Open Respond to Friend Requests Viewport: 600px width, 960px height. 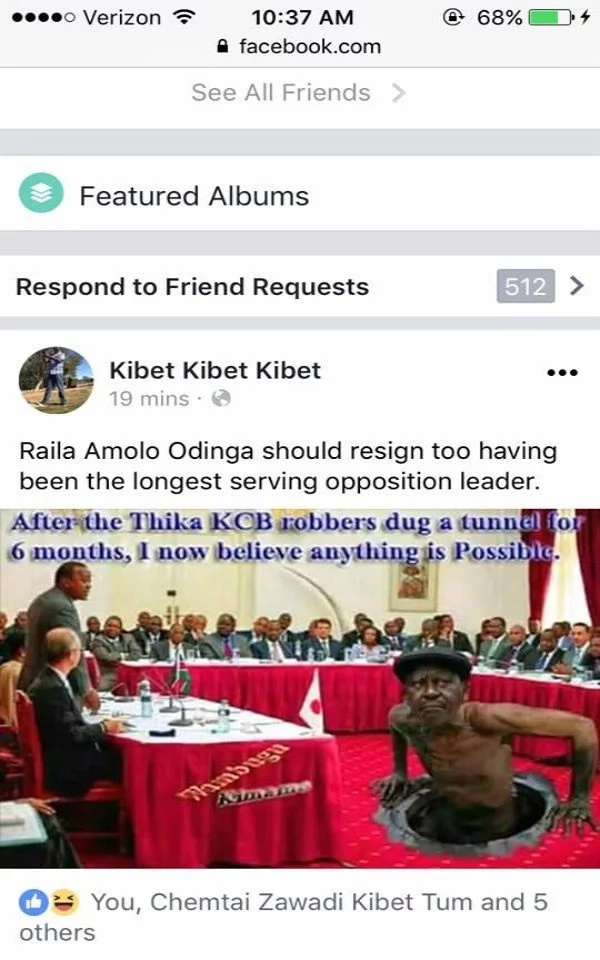point(193,287)
